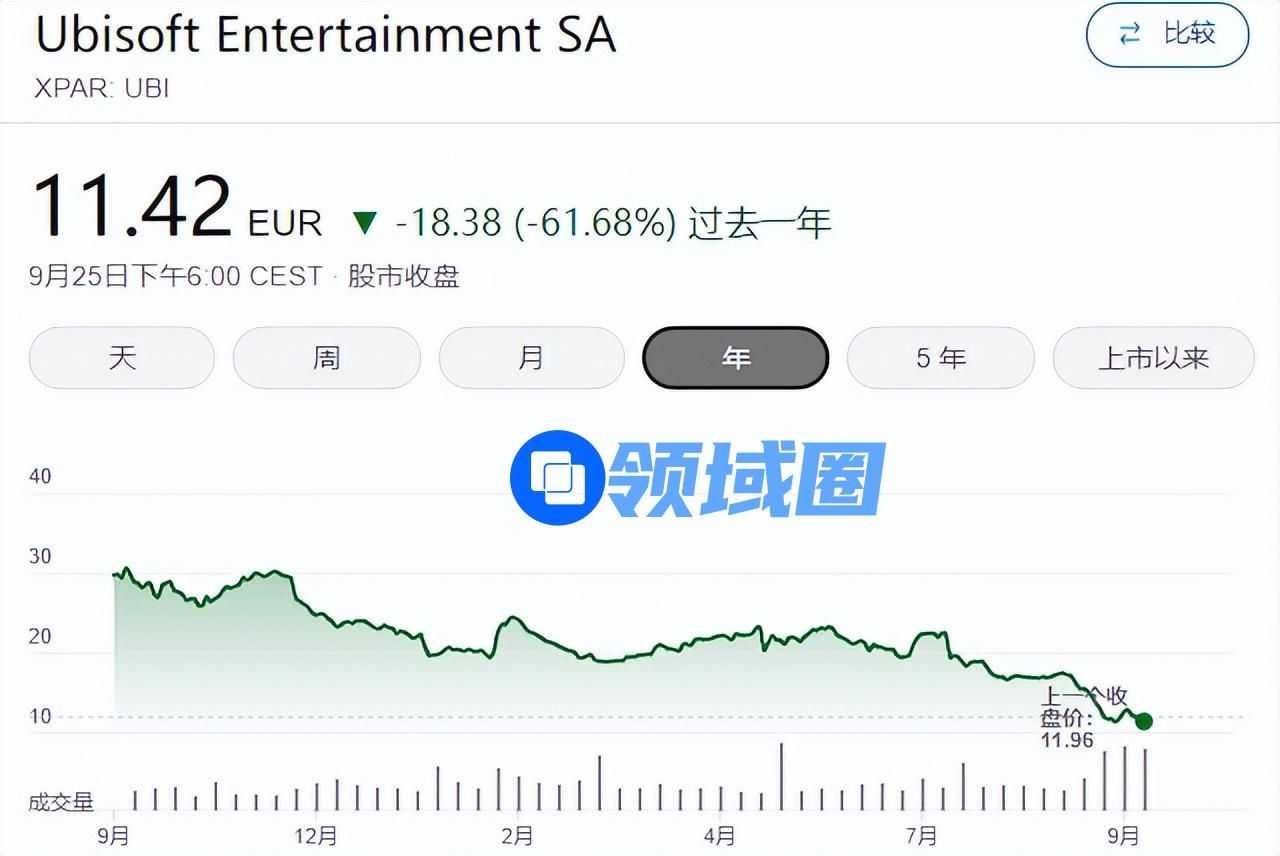View chart for 上市以来
Screen dimensions: 1280x856
(x=1153, y=358)
